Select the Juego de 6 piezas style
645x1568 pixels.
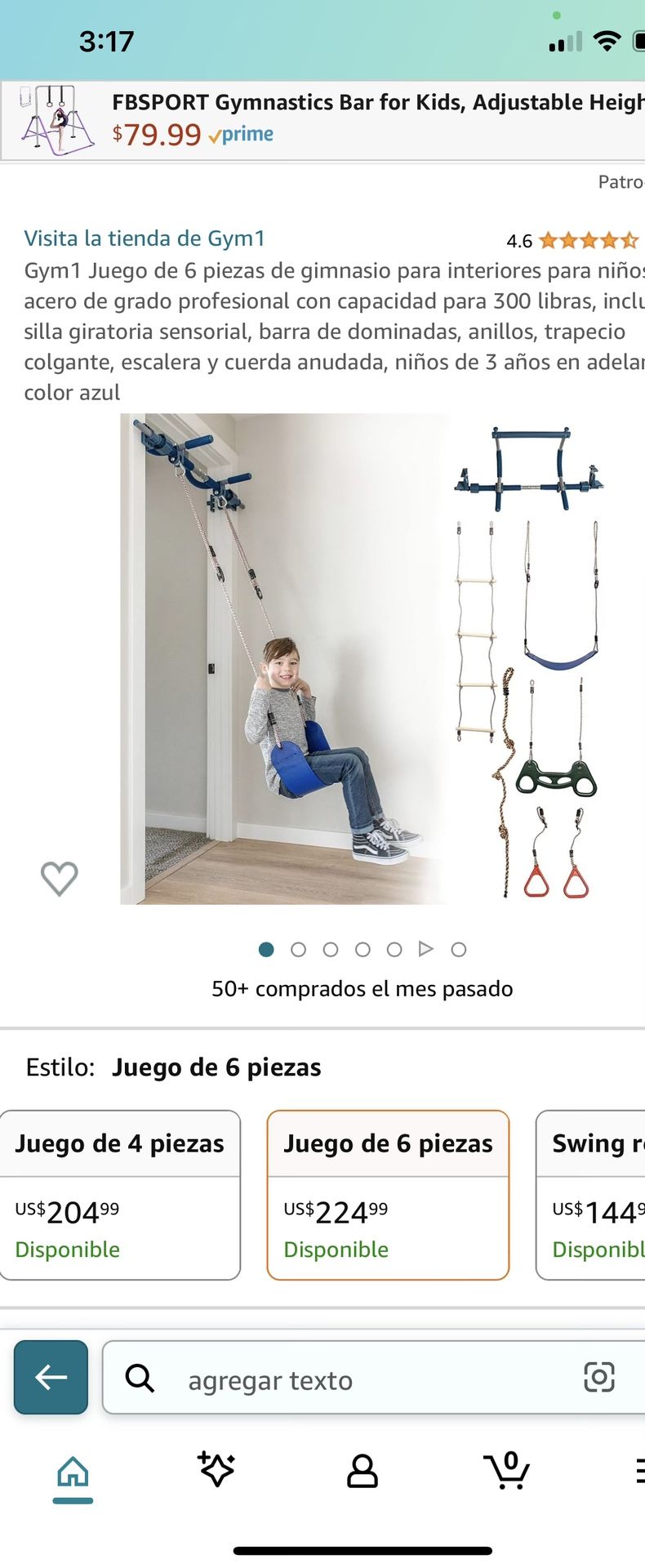[388, 1194]
